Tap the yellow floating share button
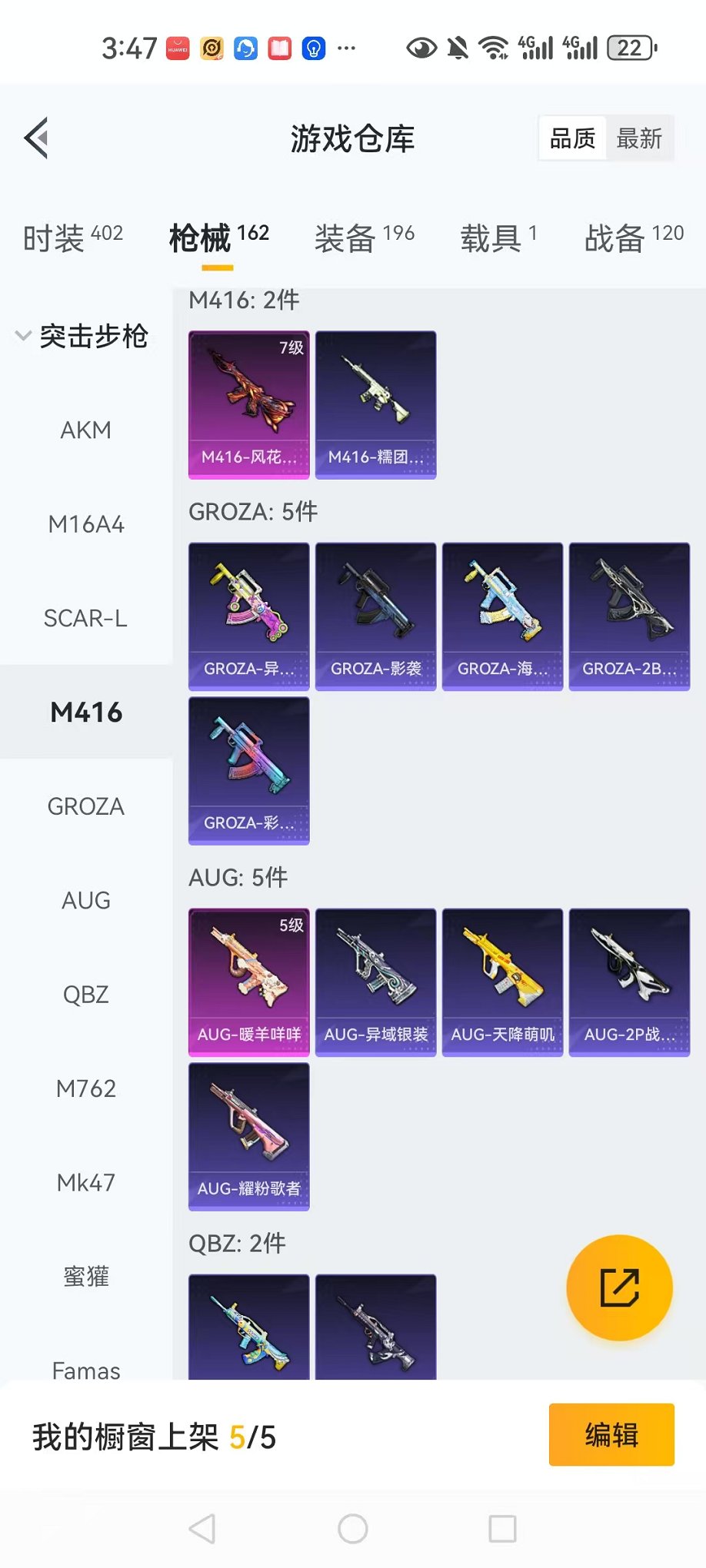706x1568 pixels. click(619, 1287)
